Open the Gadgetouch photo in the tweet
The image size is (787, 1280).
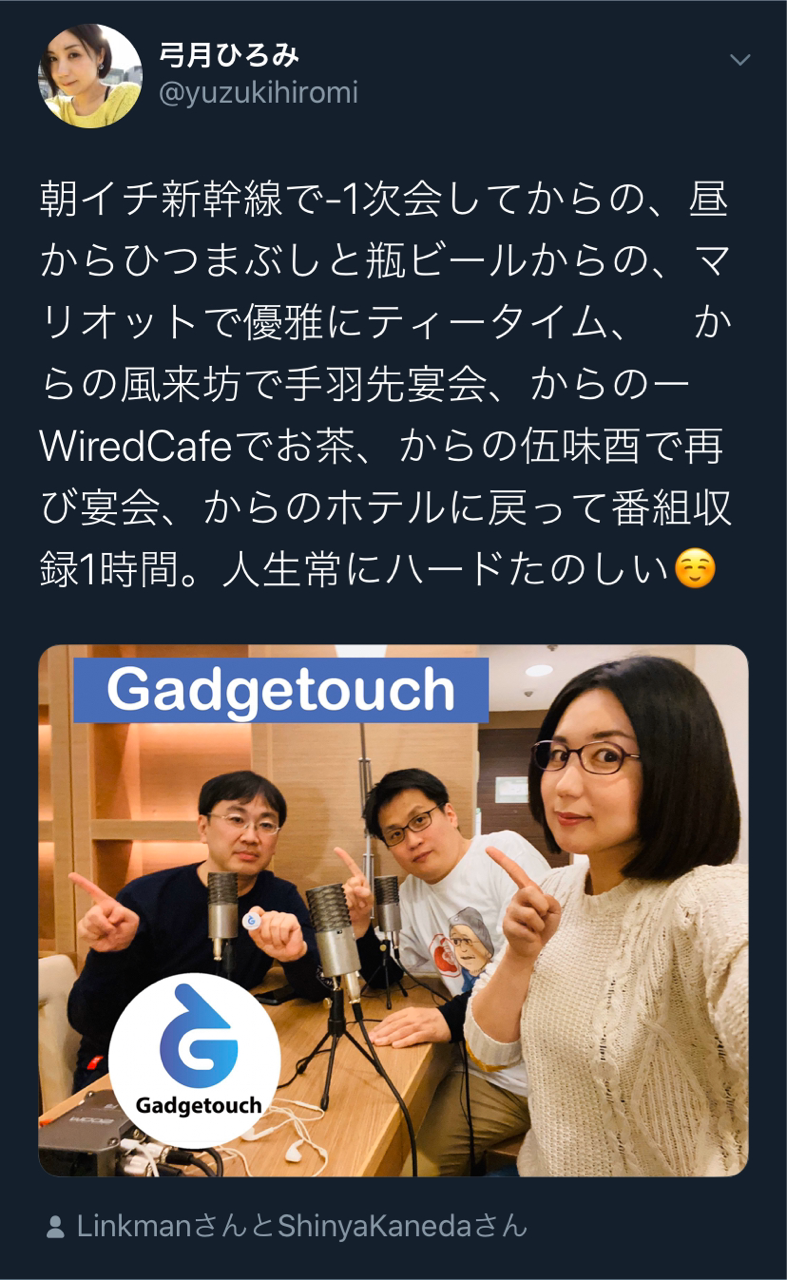point(393,910)
